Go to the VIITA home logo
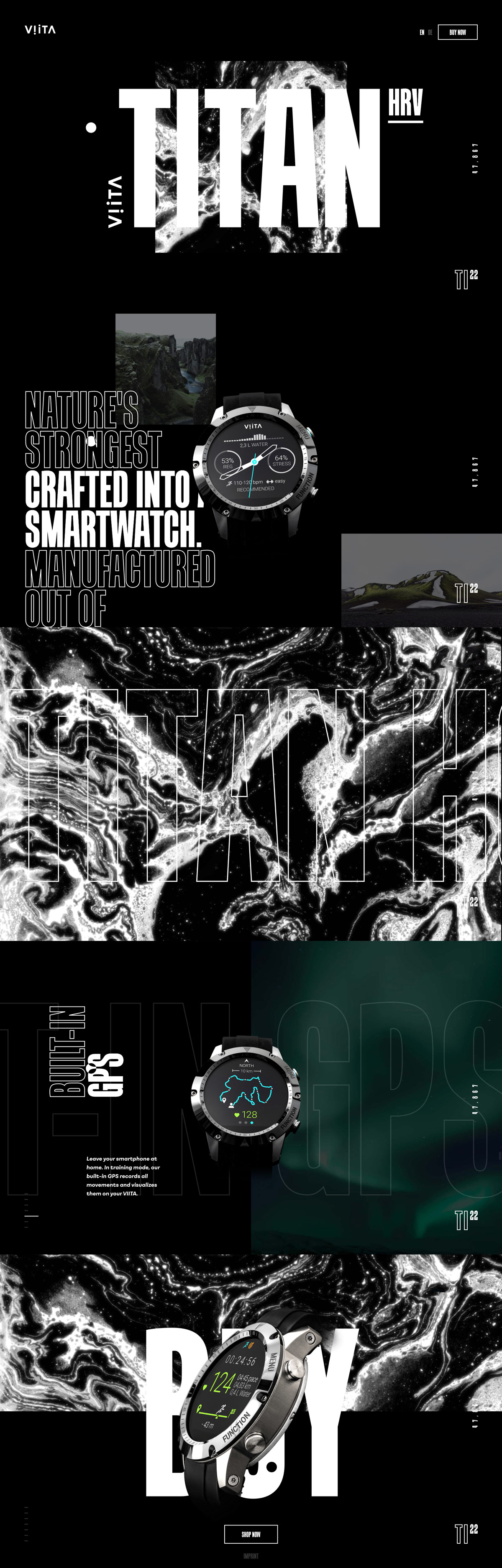Image resolution: width=502 pixels, height=1568 pixels. pyautogui.click(x=40, y=30)
